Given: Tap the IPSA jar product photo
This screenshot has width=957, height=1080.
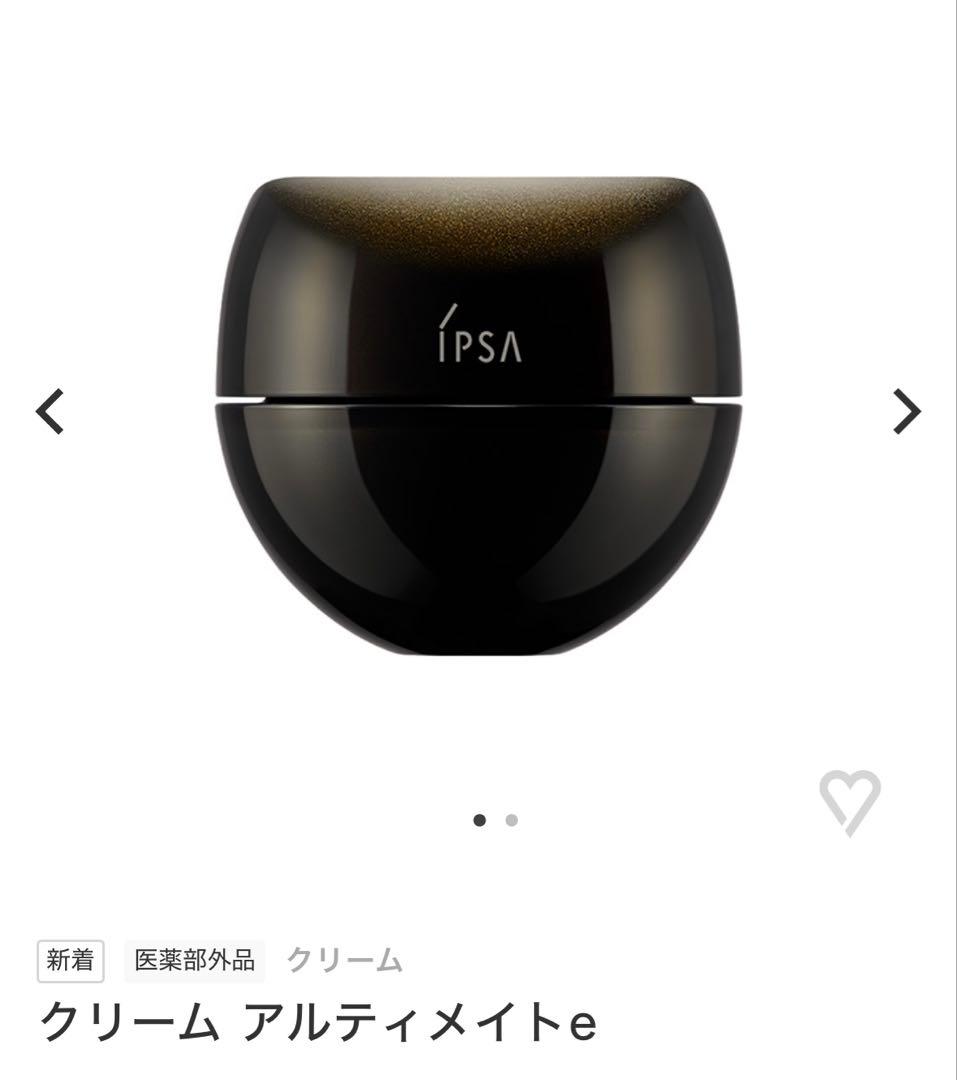Looking at the screenshot, I should click(x=478, y=410).
